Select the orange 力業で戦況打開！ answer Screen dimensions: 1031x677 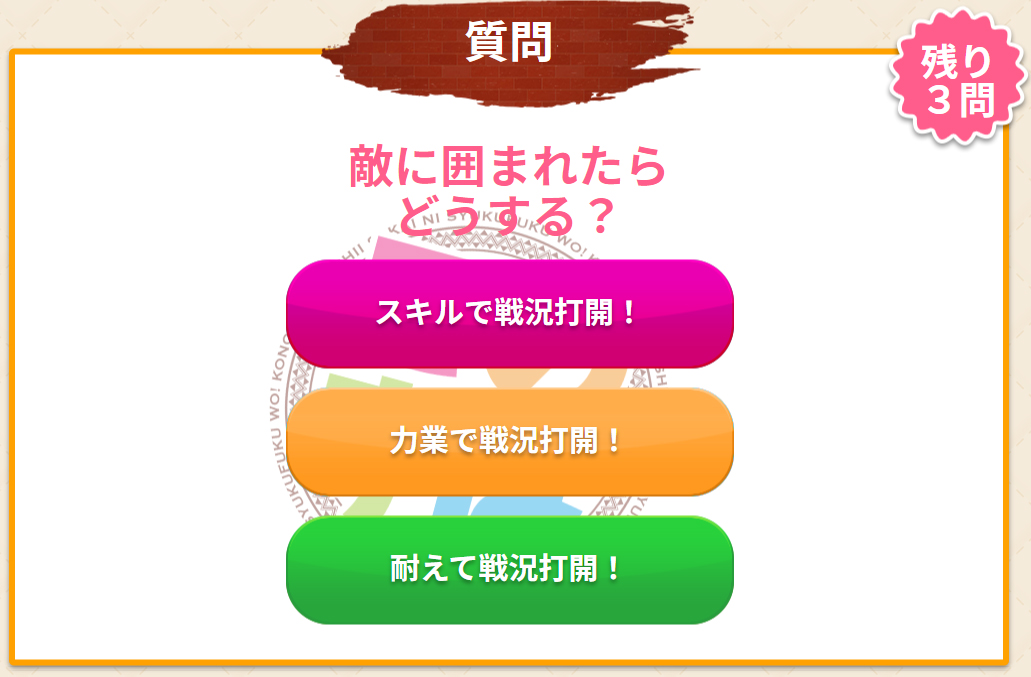click(x=509, y=441)
